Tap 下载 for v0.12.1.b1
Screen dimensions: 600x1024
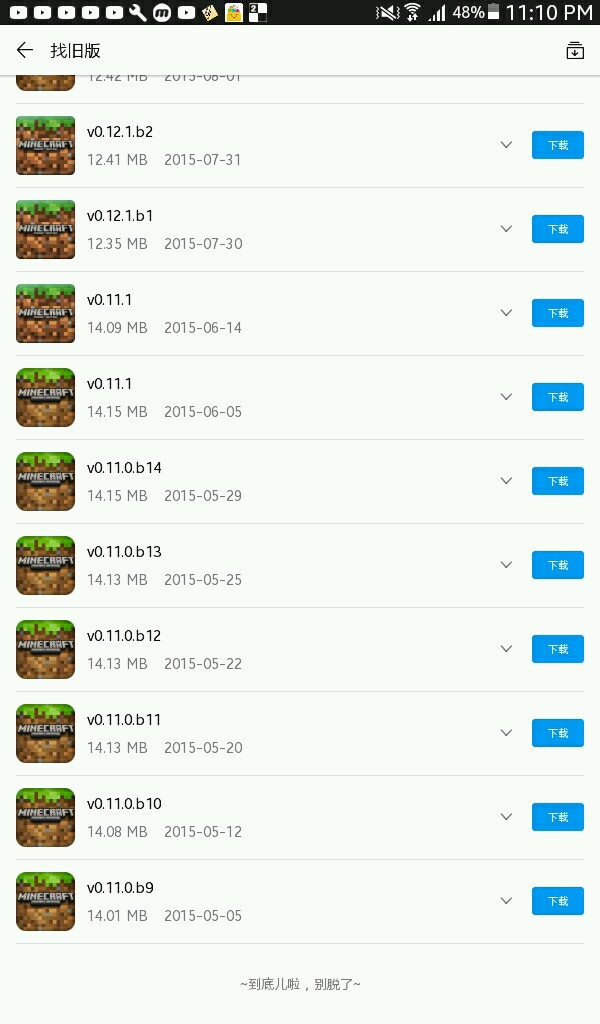(x=557, y=229)
